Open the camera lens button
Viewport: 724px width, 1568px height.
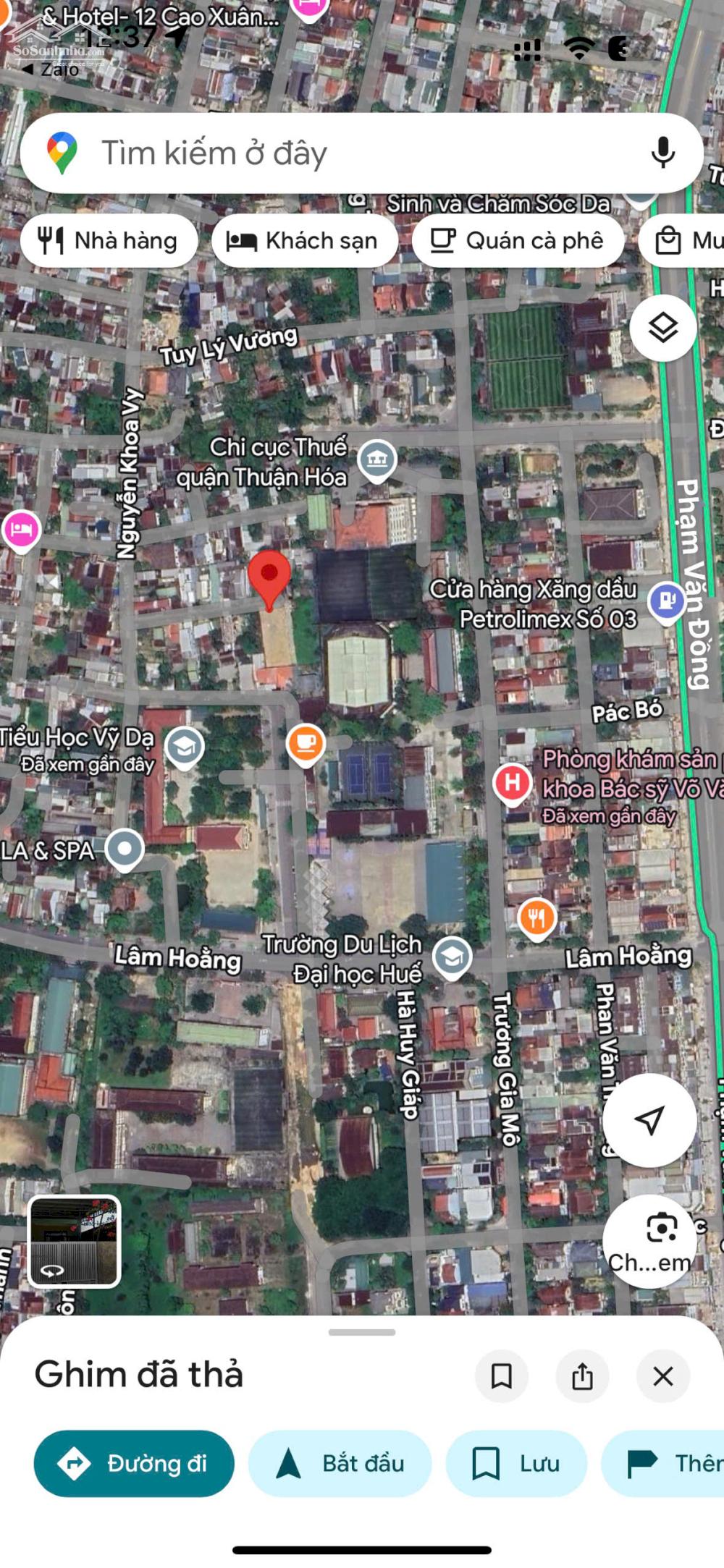pos(649,1240)
